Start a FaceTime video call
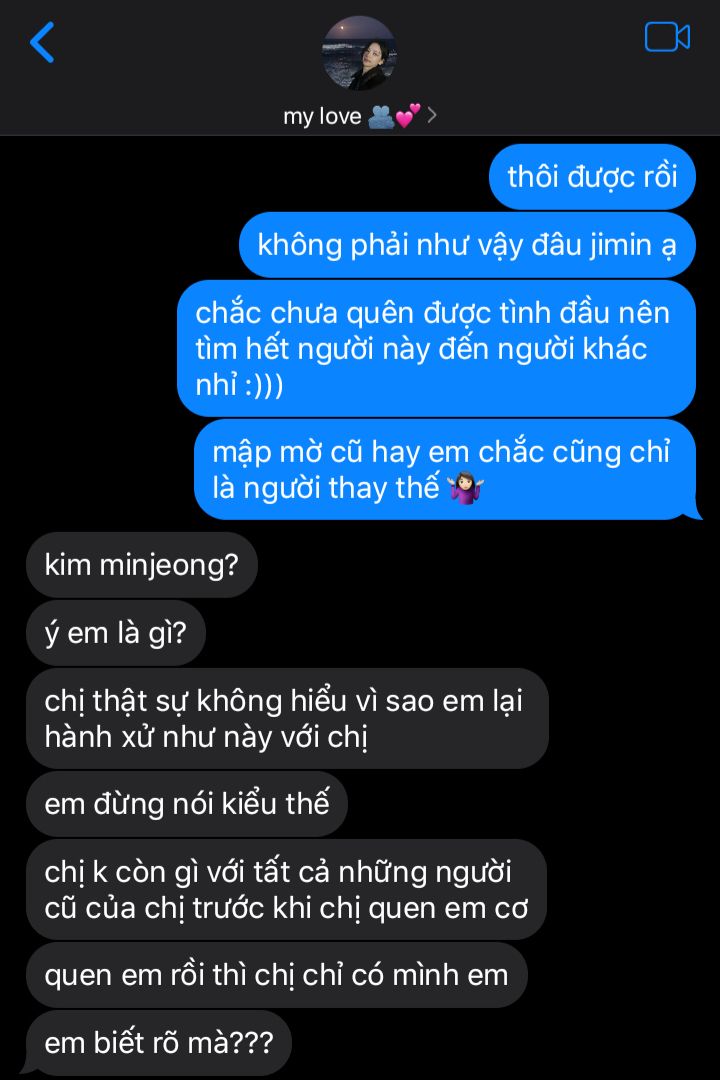Image resolution: width=720 pixels, height=1080 pixels. point(667,37)
